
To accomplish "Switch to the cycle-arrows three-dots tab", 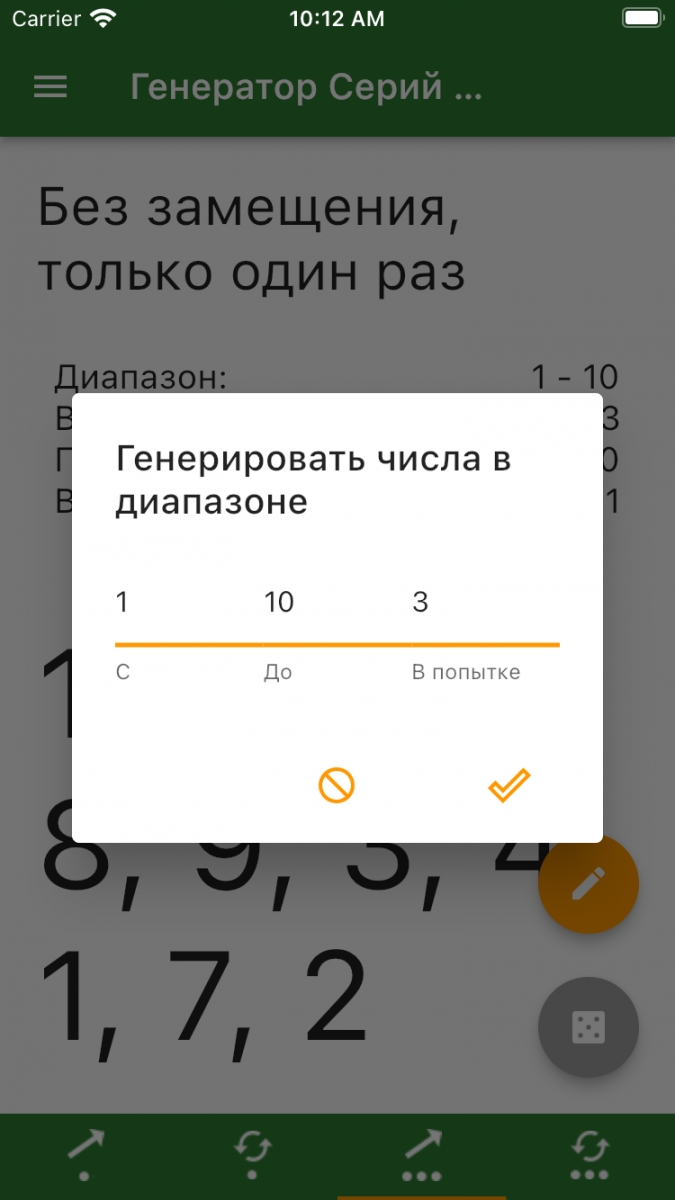I will click(x=590, y=1155).
